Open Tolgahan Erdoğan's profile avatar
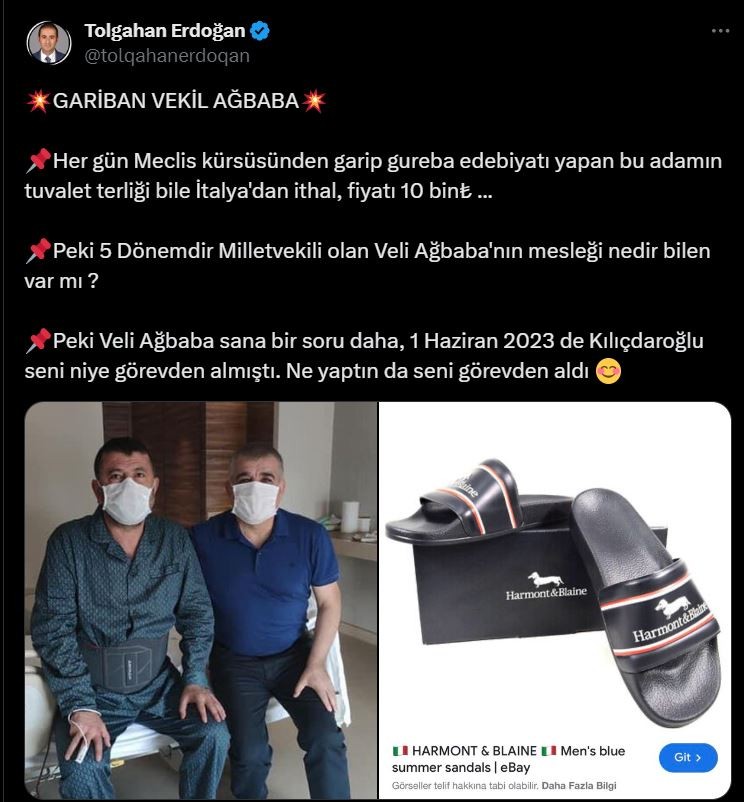Screen dimensions: 744x802 49,43
